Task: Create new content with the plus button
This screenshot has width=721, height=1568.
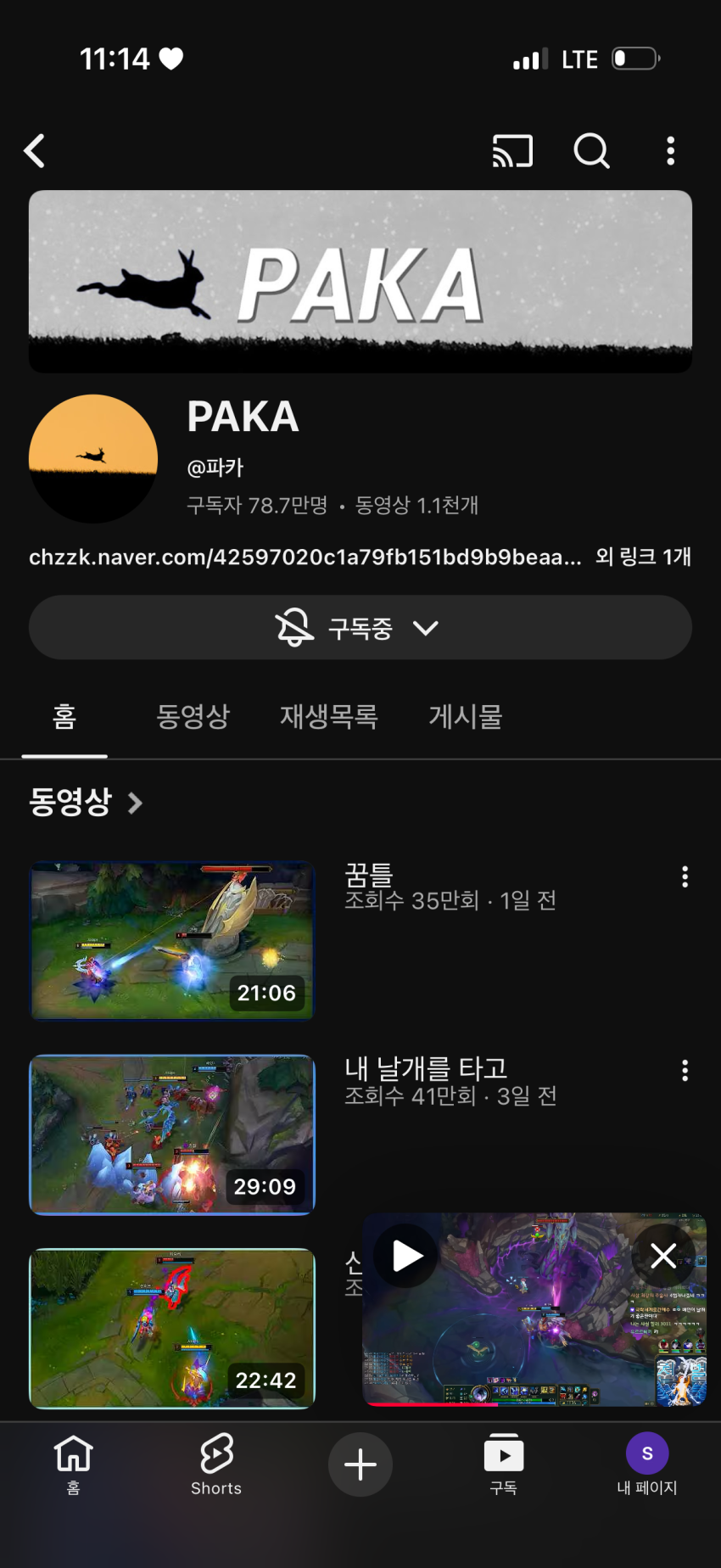Action: [360, 1464]
